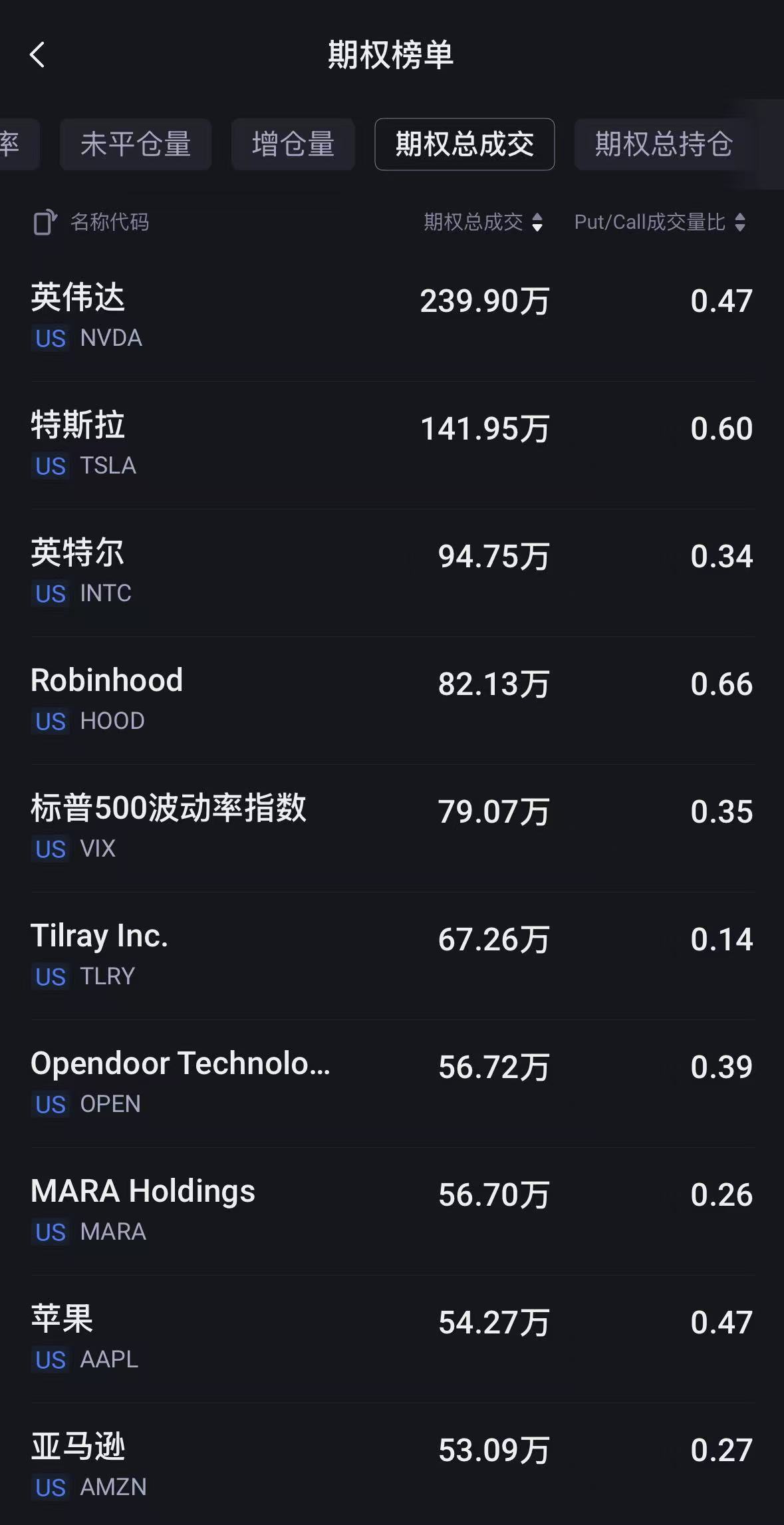This screenshot has width=784, height=1525.
Task: Open the 亚马逊 AMZN row
Action: 391,1466
